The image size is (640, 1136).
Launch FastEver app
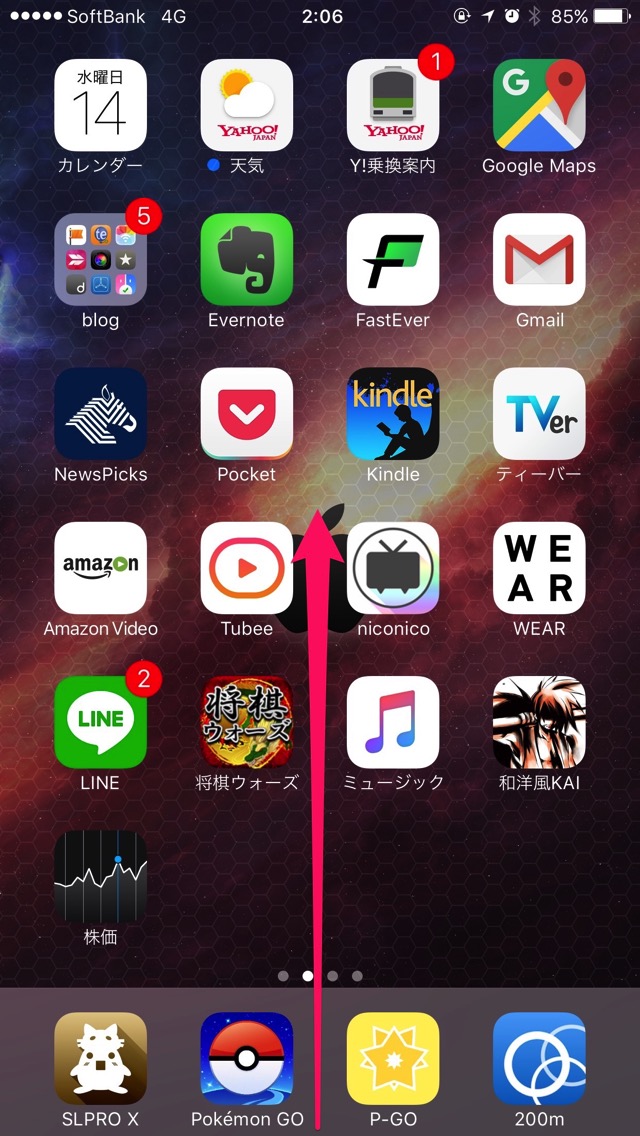pos(393,259)
